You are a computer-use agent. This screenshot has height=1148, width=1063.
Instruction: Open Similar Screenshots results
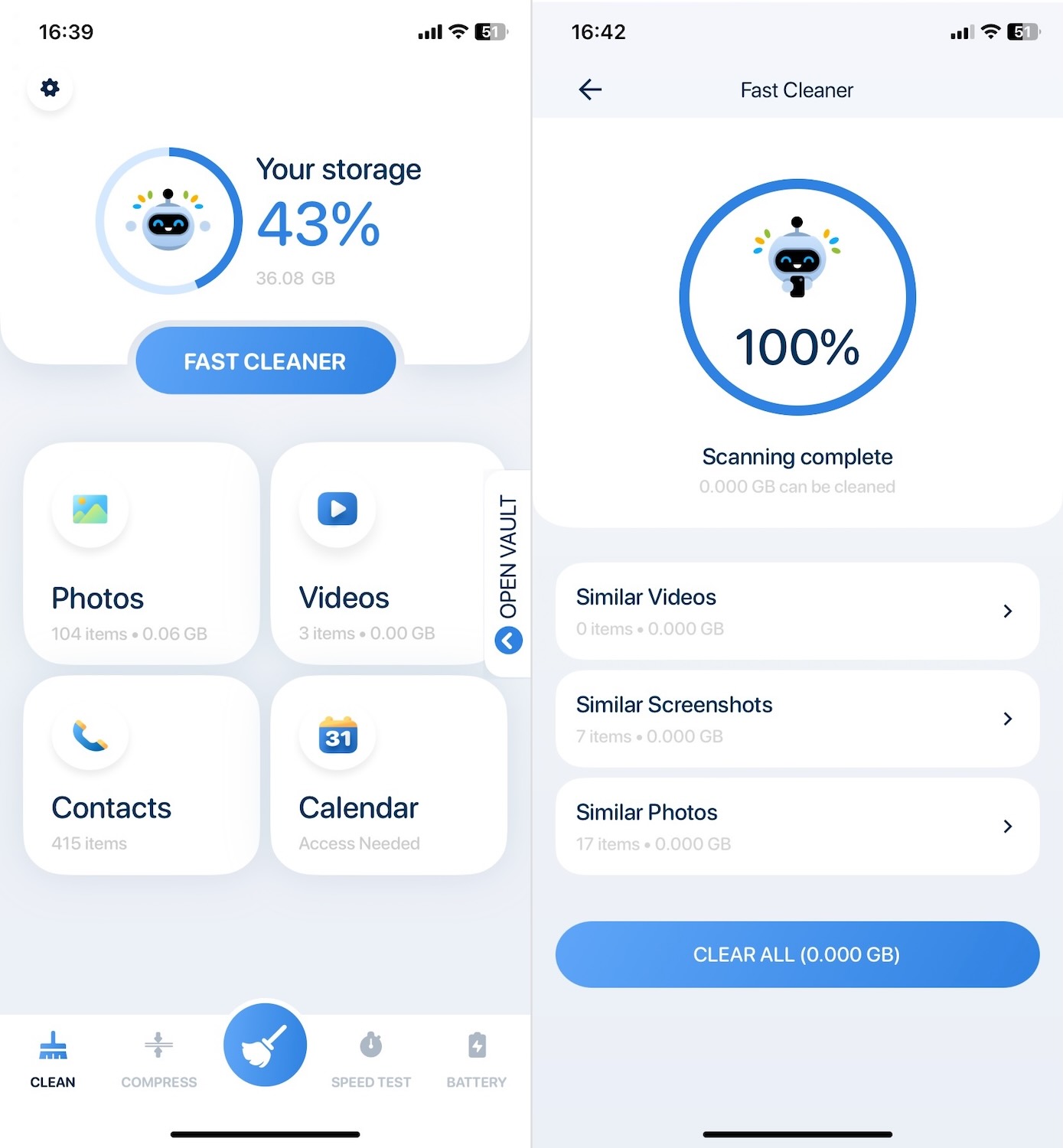tap(797, 719)
